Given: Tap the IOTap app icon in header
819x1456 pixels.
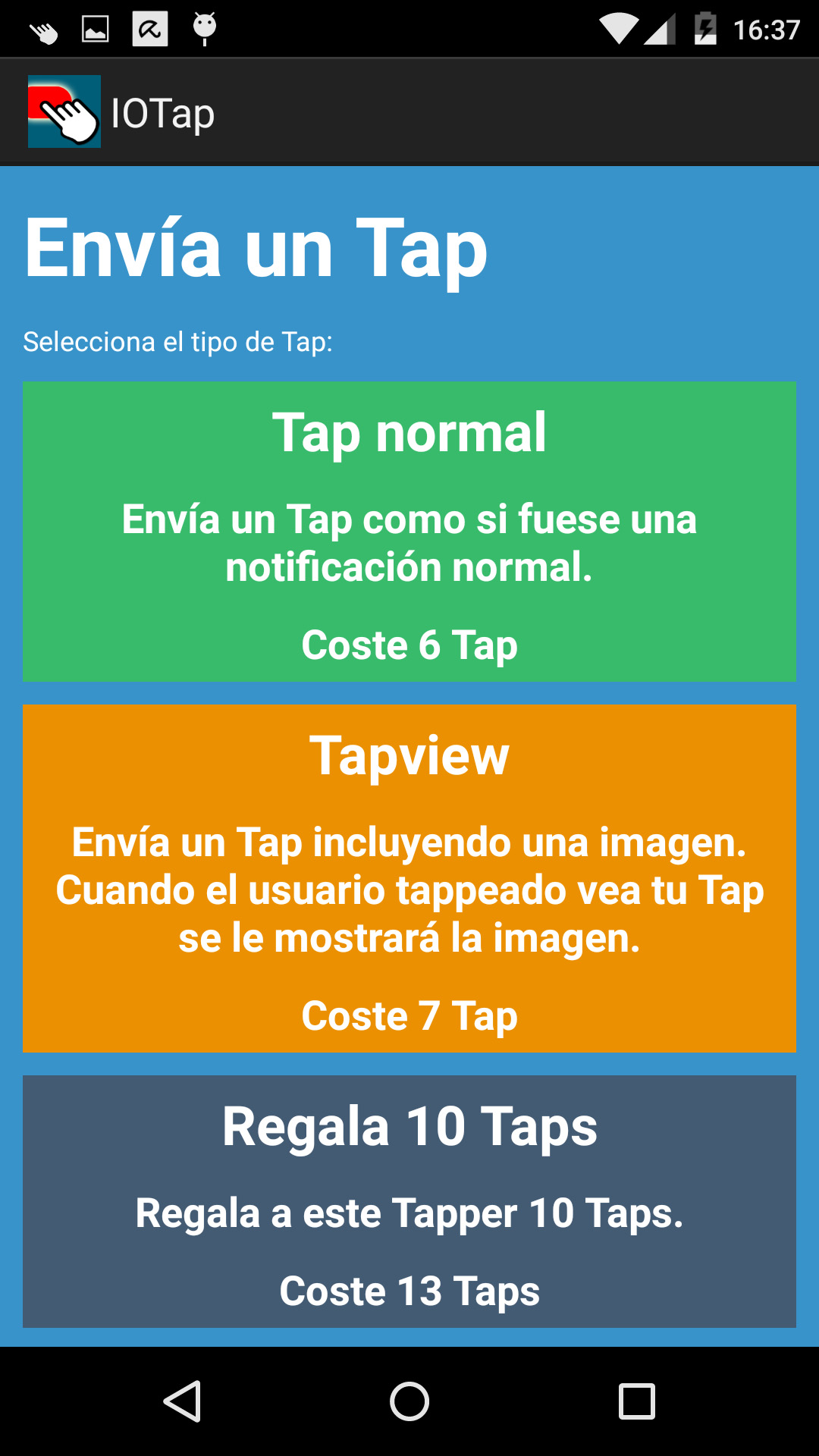Looking at the screenshot, I should tap(64, 111).
